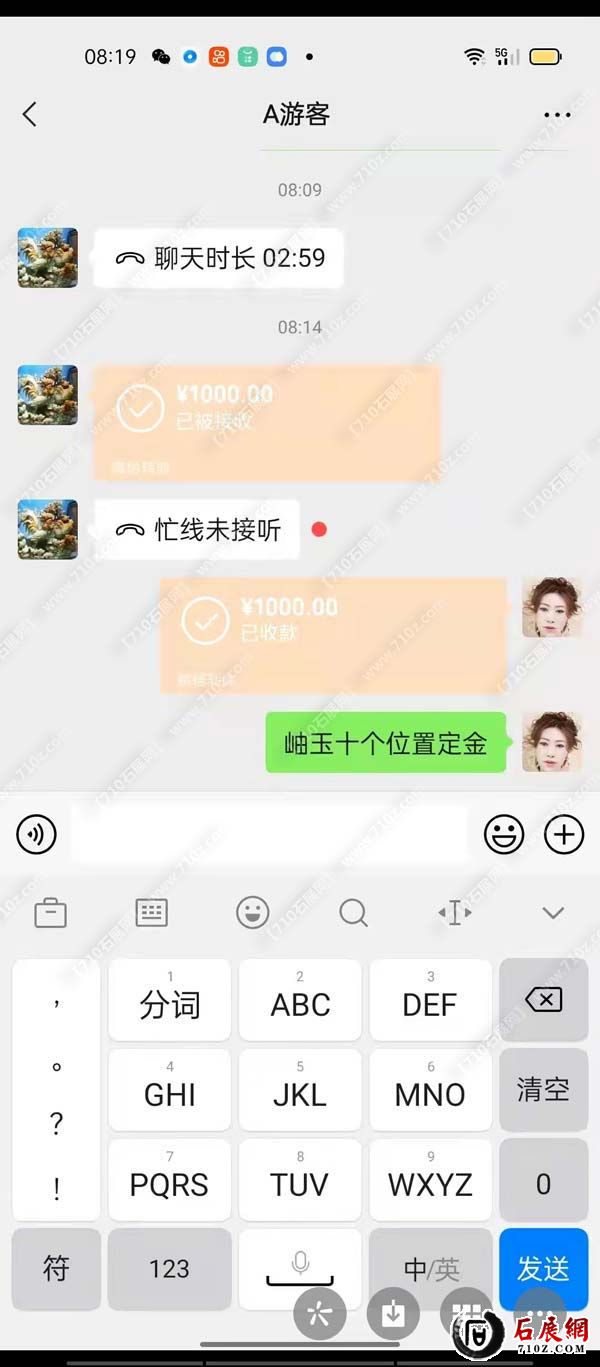600x1367 pixels.
Task: Tap the 分词 key
Action: (x=170, y=1001)
